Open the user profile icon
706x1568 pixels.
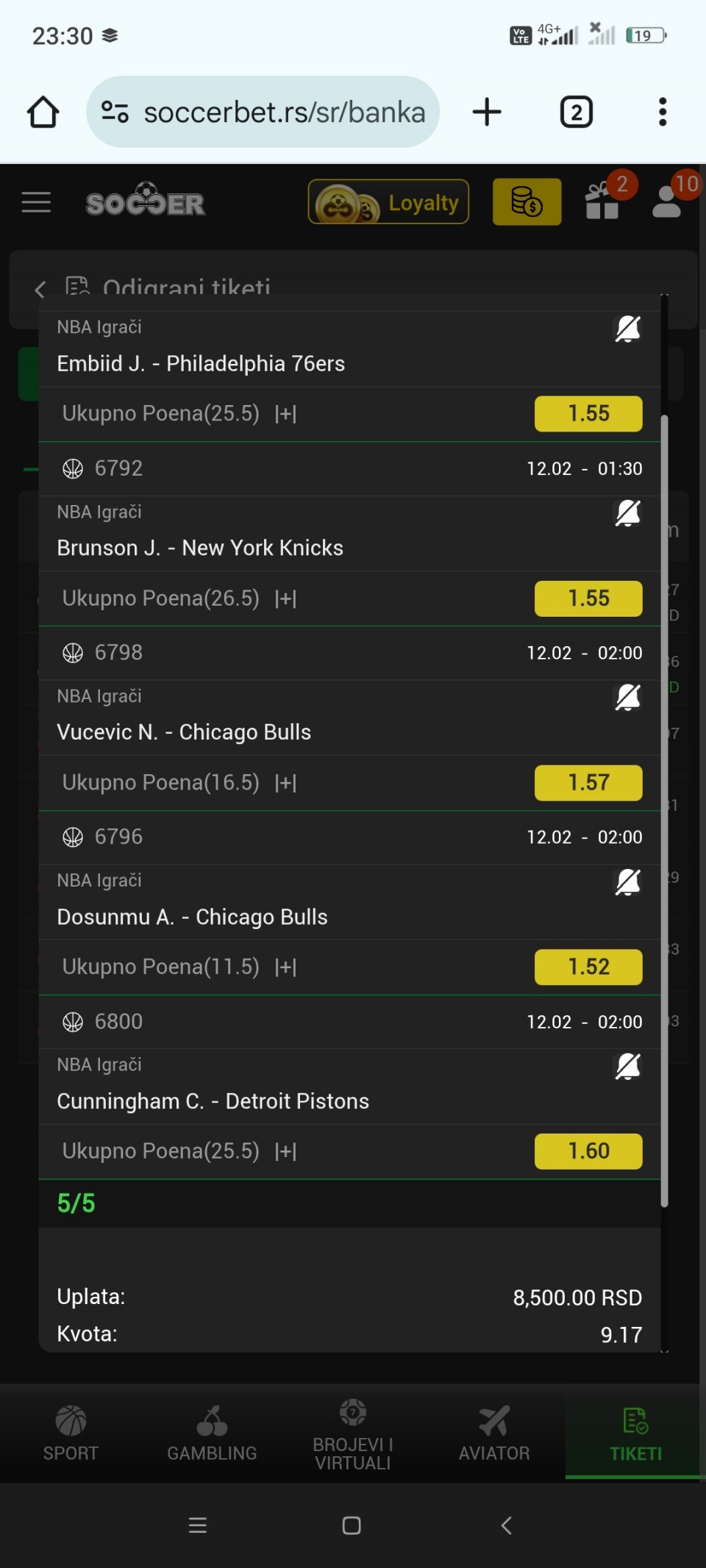tap(667, 201)
